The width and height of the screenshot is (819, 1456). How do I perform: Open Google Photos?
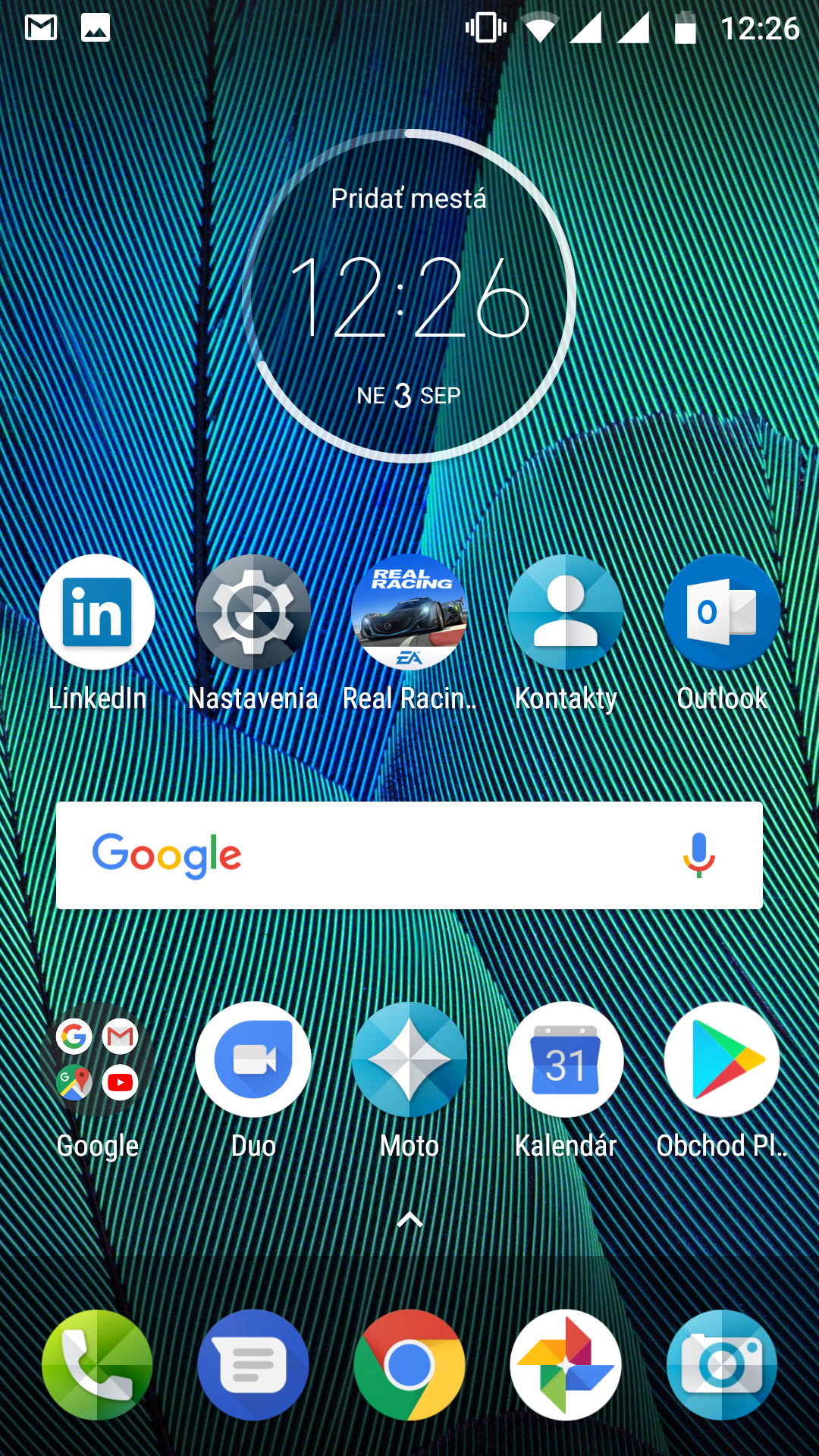566,1365
